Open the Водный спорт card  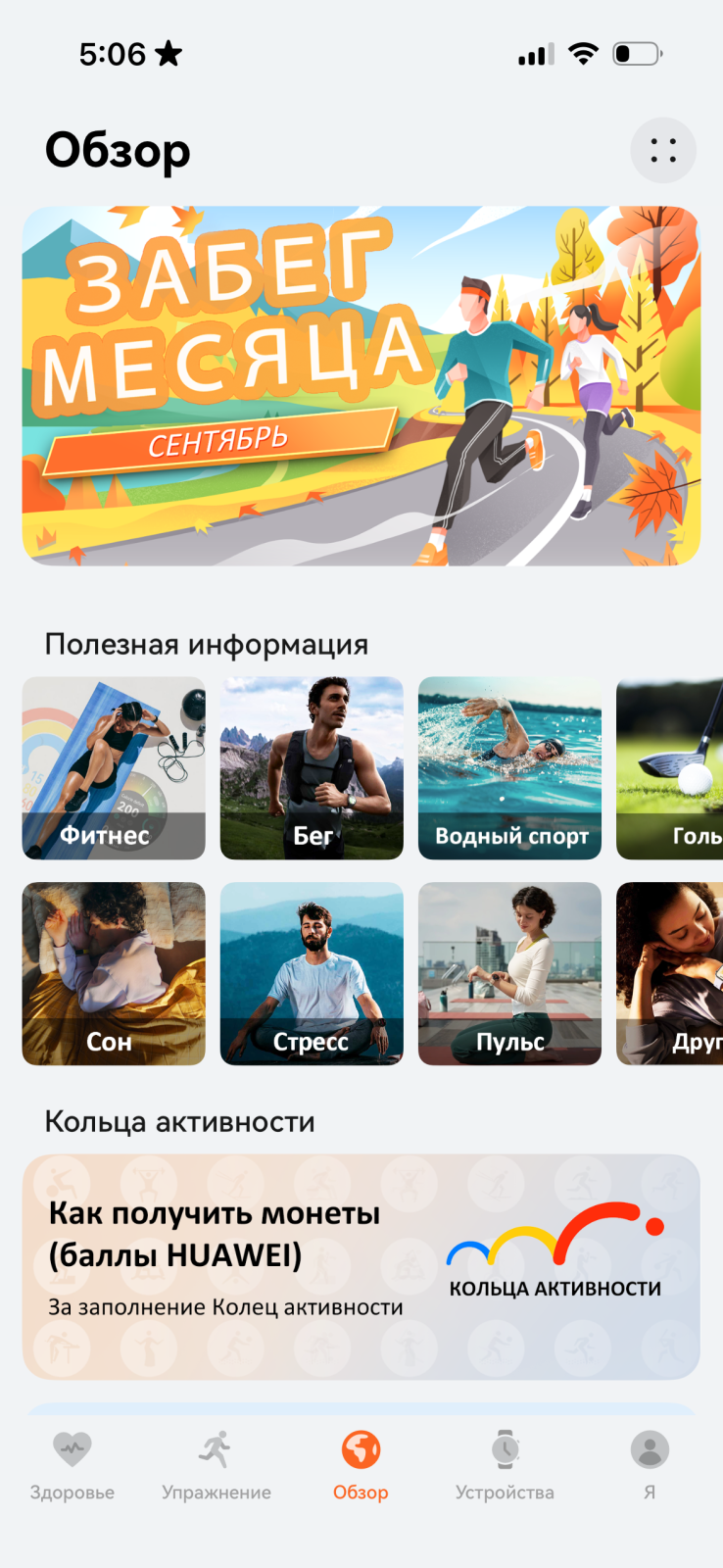[509, 768]
